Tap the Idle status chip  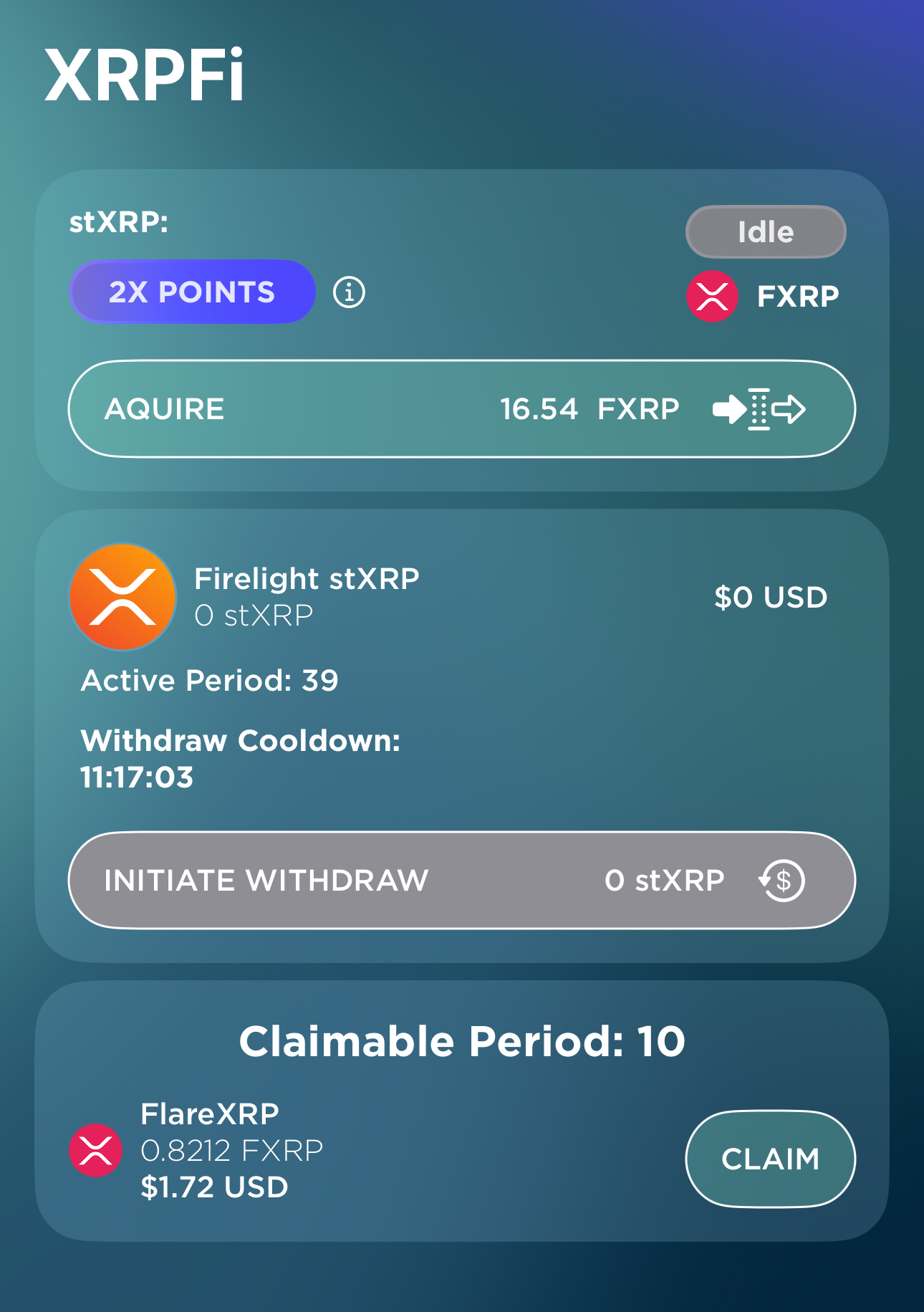click(765, 232)
